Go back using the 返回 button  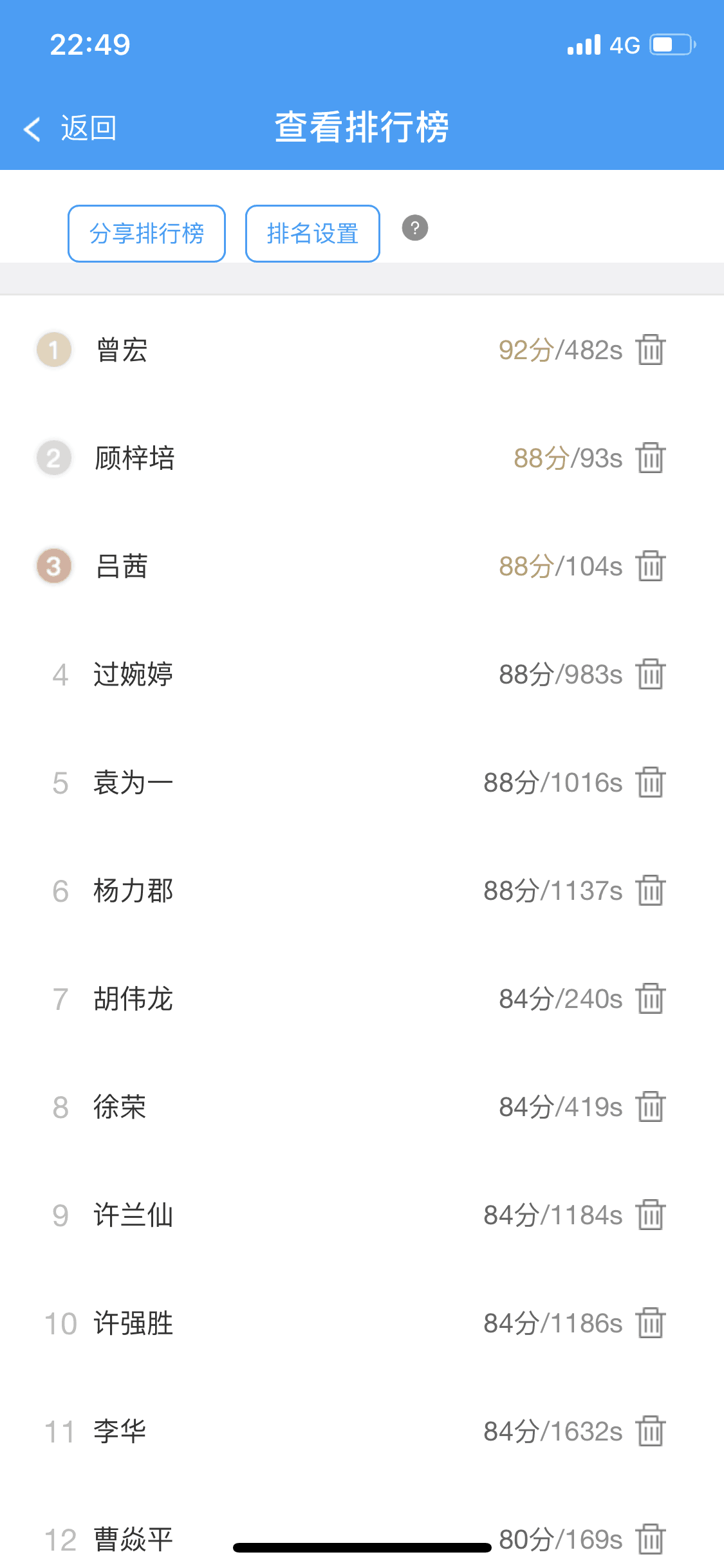tap(70, 128)
